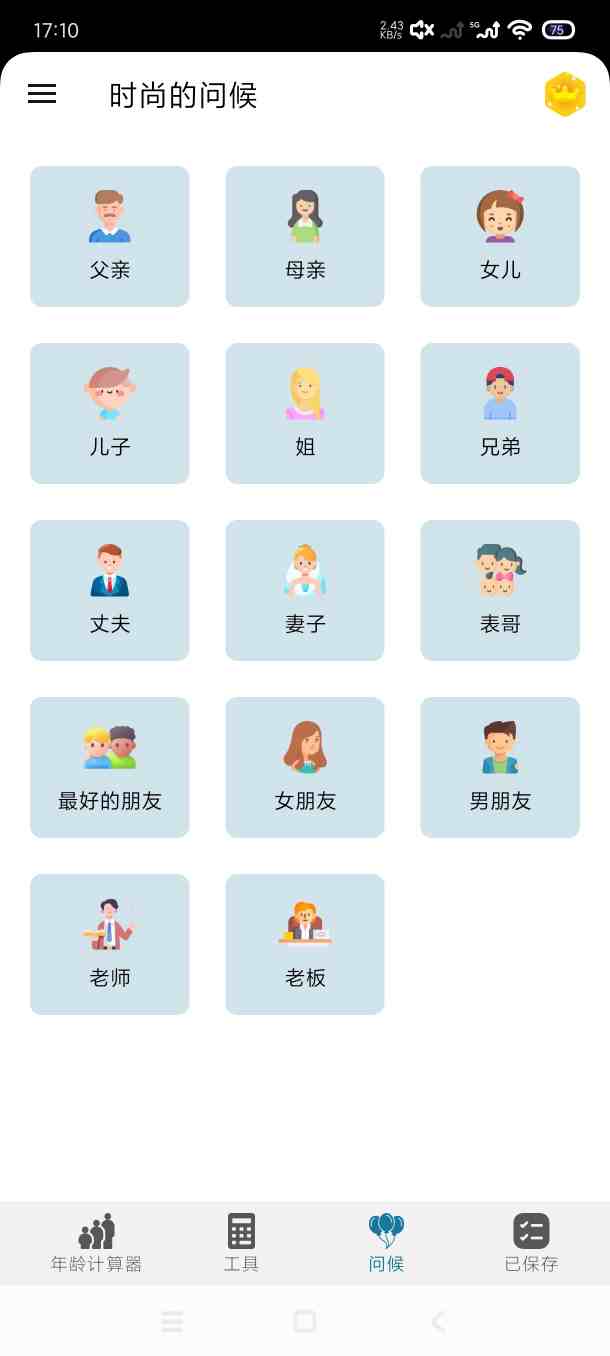Open the hamburger drawer menu
This screenshot has width=610, height=1356.
tap(42, 95)
